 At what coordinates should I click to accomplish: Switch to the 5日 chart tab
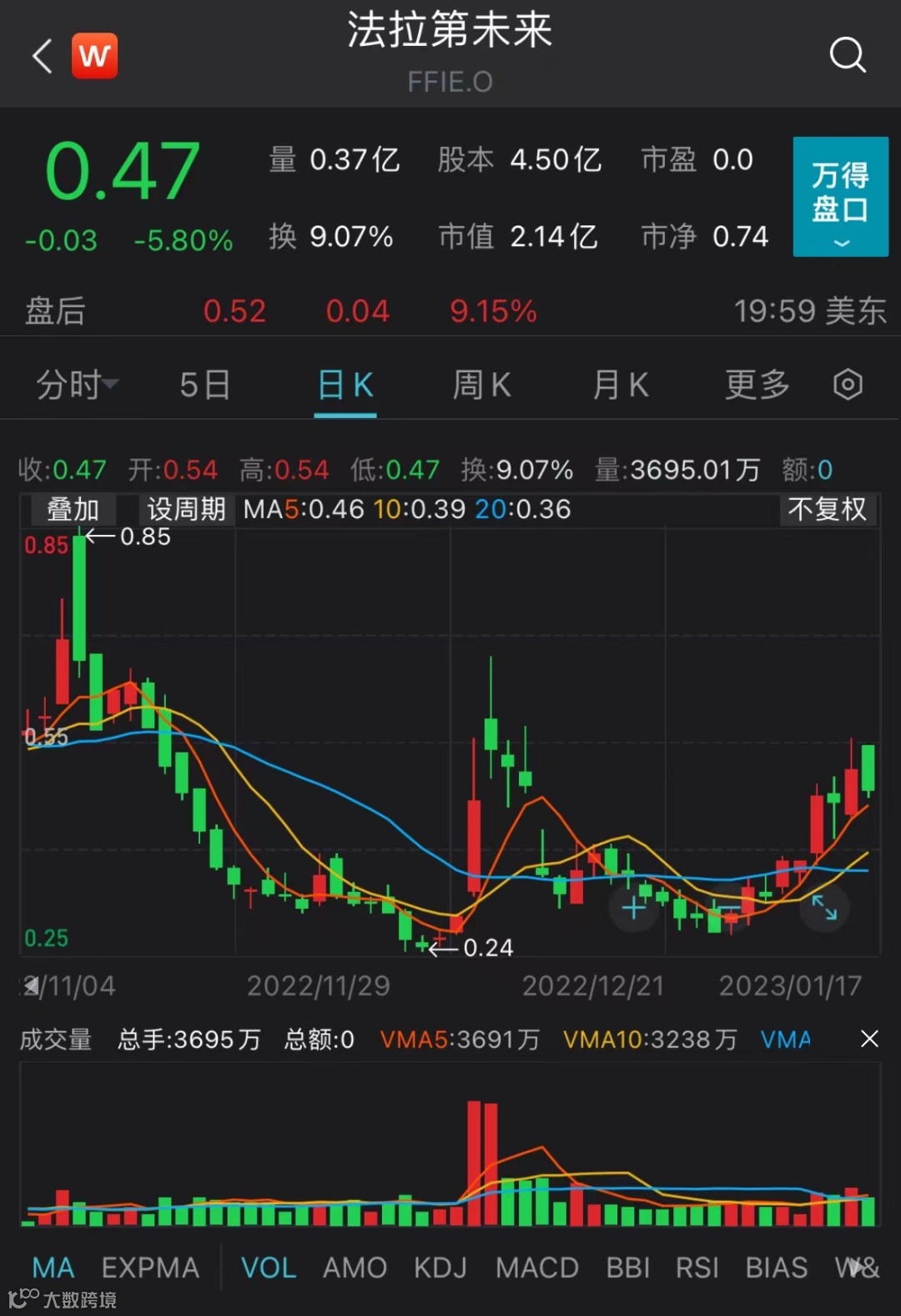point(205,385)
